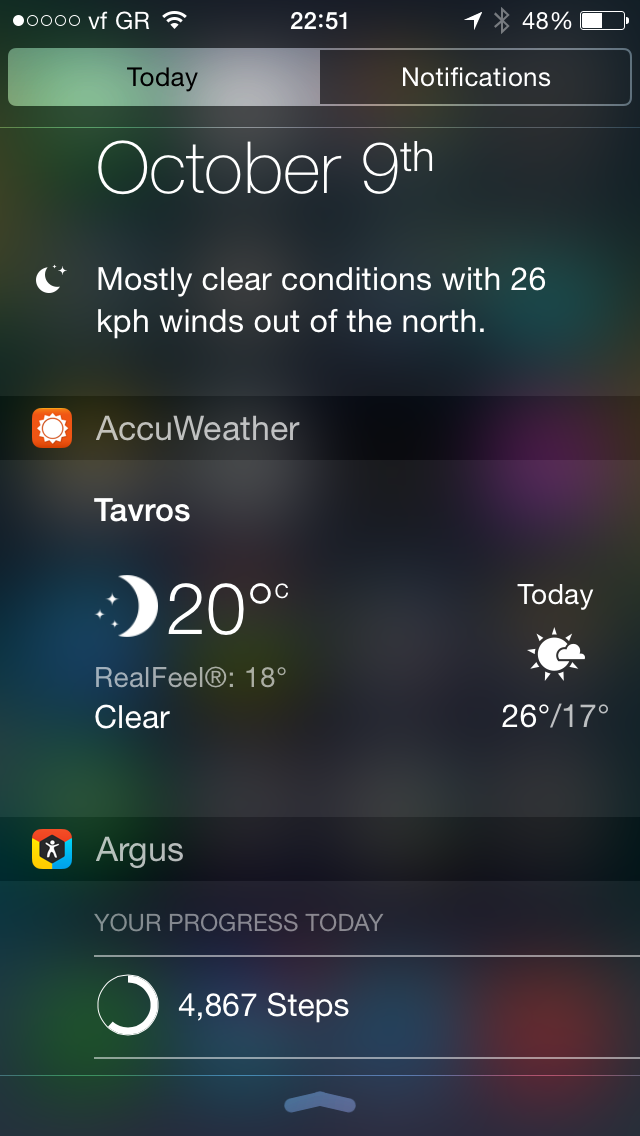Switch to the Notifications tab
The height and width of the screenshot is (1136, 640).
(x=475, y=78)
